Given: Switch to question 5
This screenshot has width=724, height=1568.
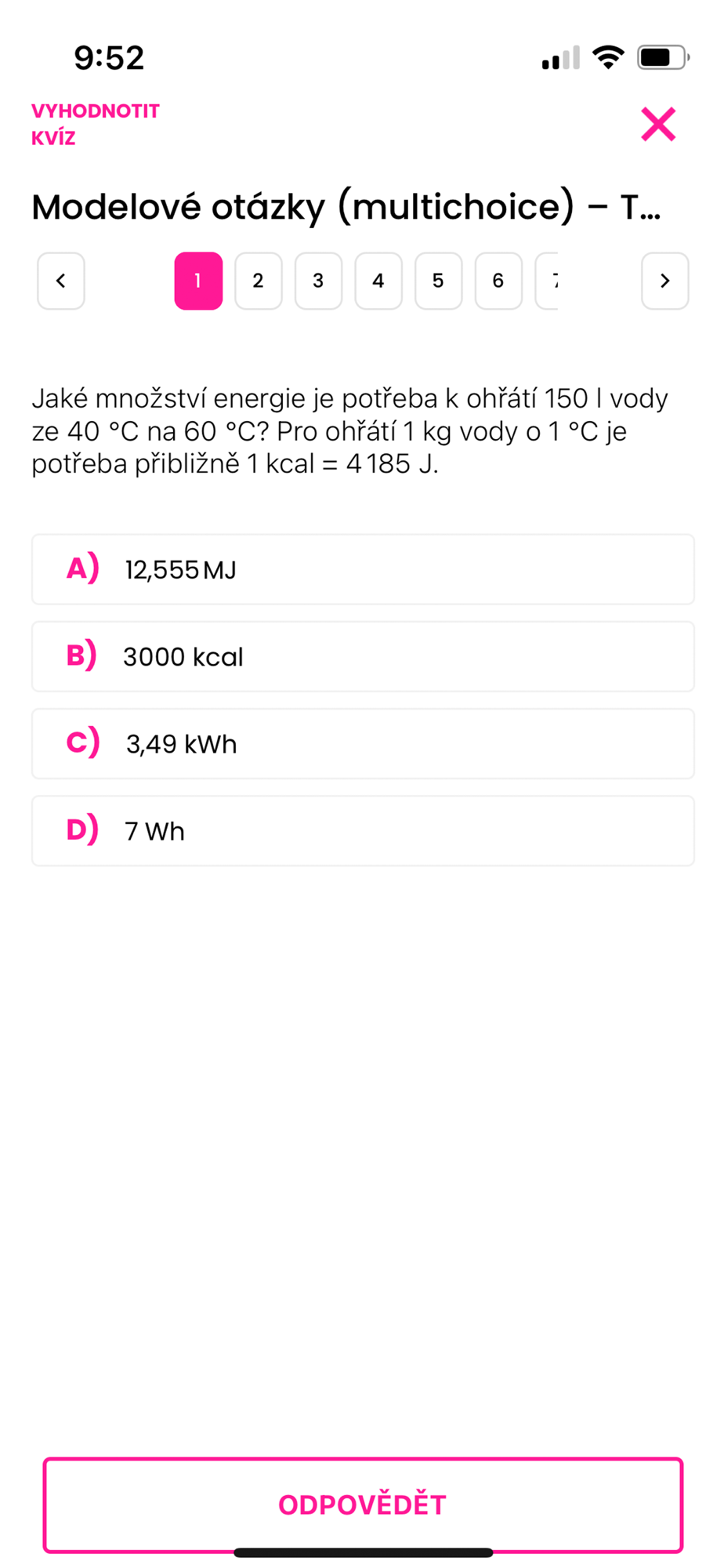Looking at the screenshot, I should [x=438, y=281].
